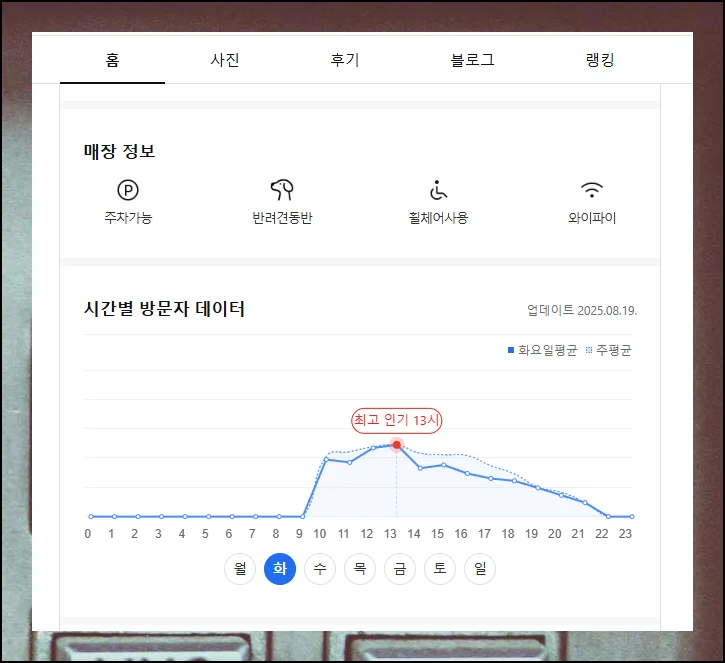Switch to the 후기 tab
The width and height of the screenshot is (725, 663).
345,60
